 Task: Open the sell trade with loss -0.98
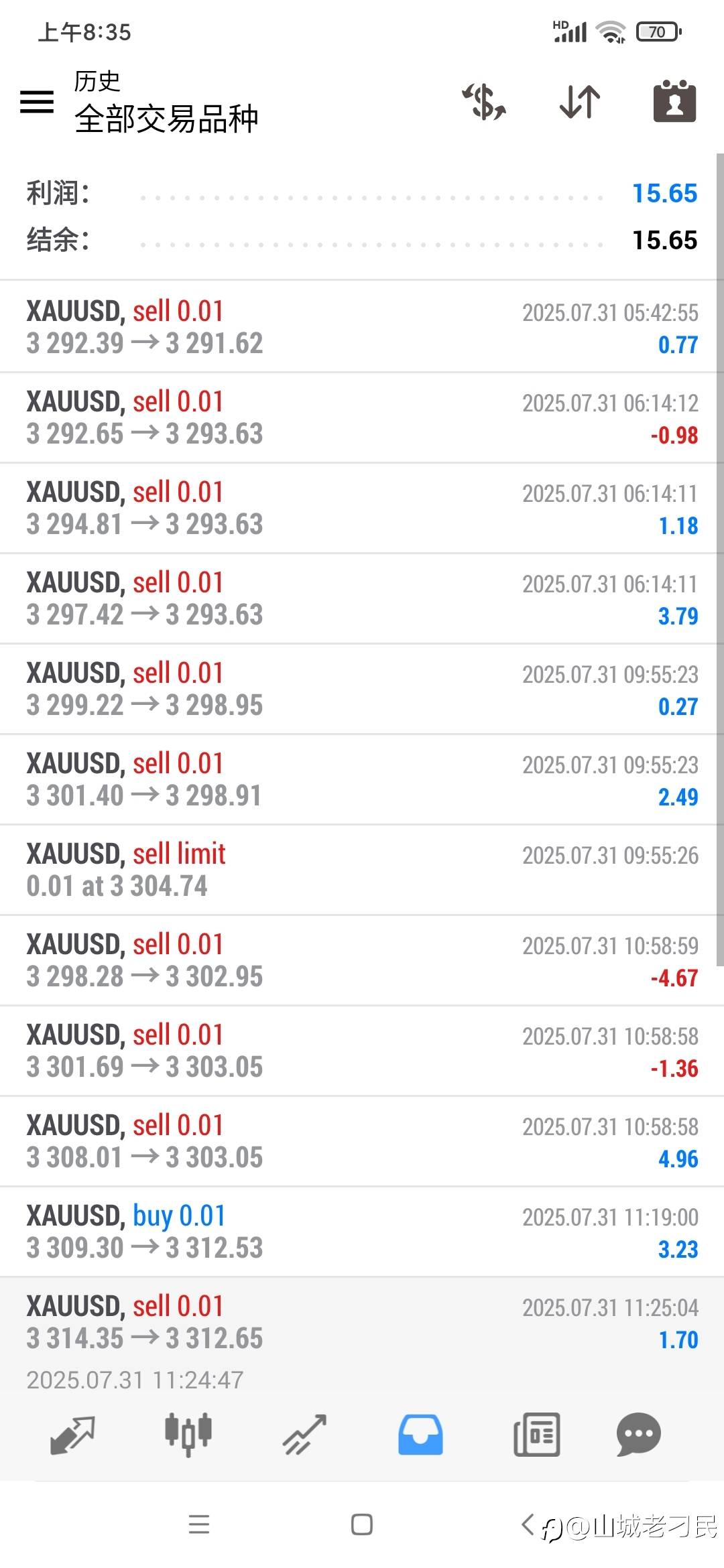pos(362,417)
